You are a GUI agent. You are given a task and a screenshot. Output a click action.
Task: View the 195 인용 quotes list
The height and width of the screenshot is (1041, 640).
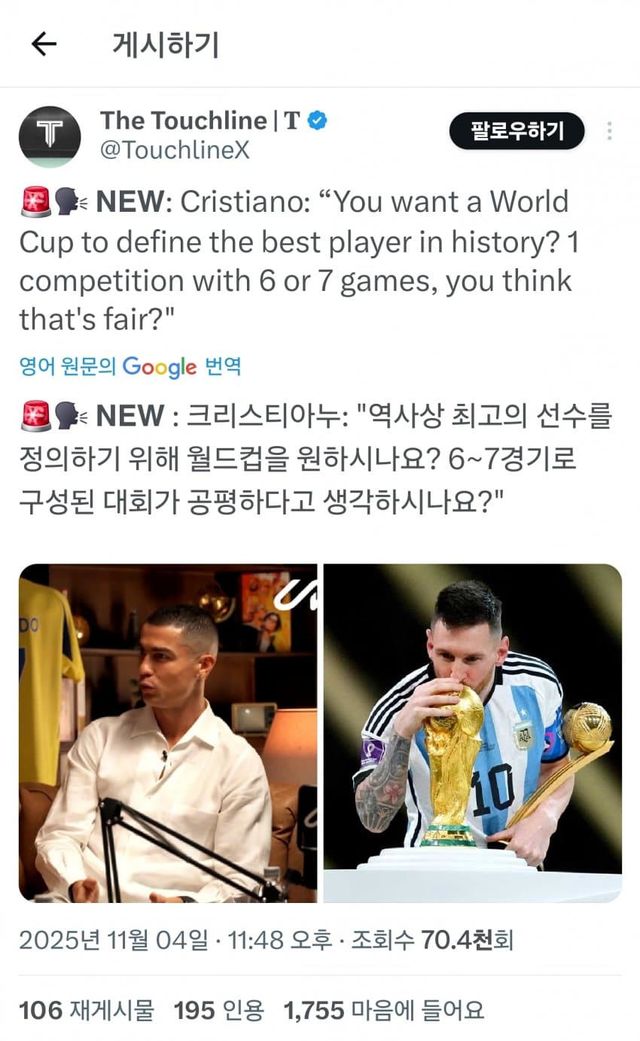(218, 1010)
